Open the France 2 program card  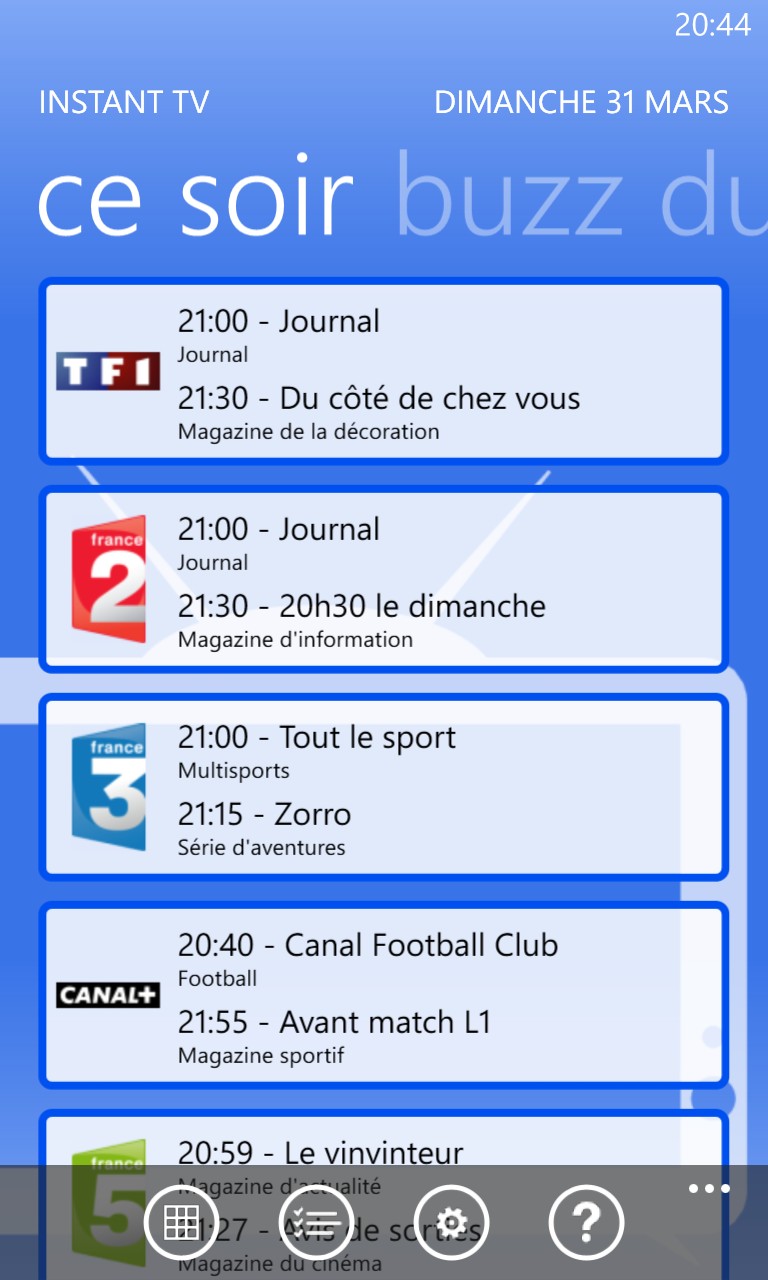pyautogui.click(x=384, y=579)
